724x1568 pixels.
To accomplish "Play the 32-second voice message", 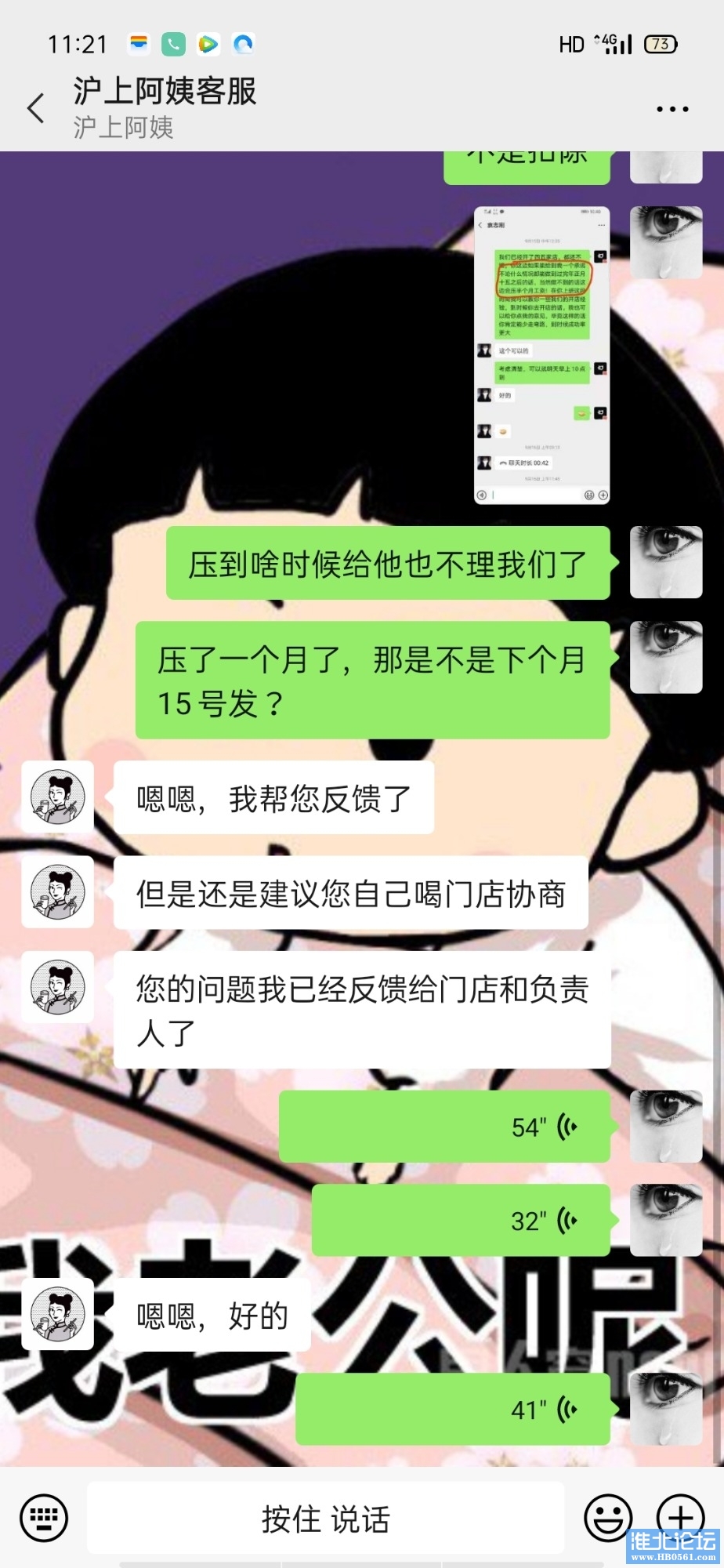I will 461,1221.
